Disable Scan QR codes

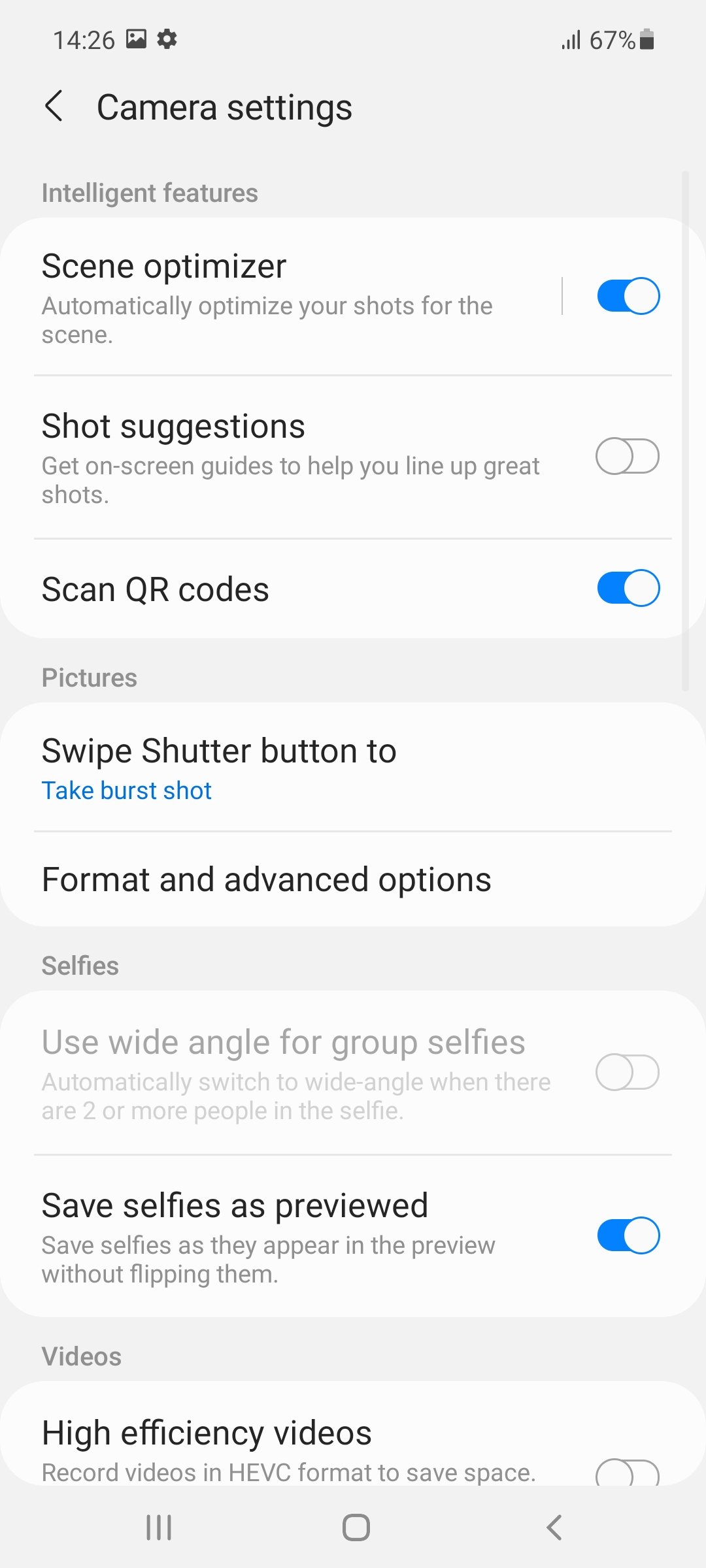[628, 588]
